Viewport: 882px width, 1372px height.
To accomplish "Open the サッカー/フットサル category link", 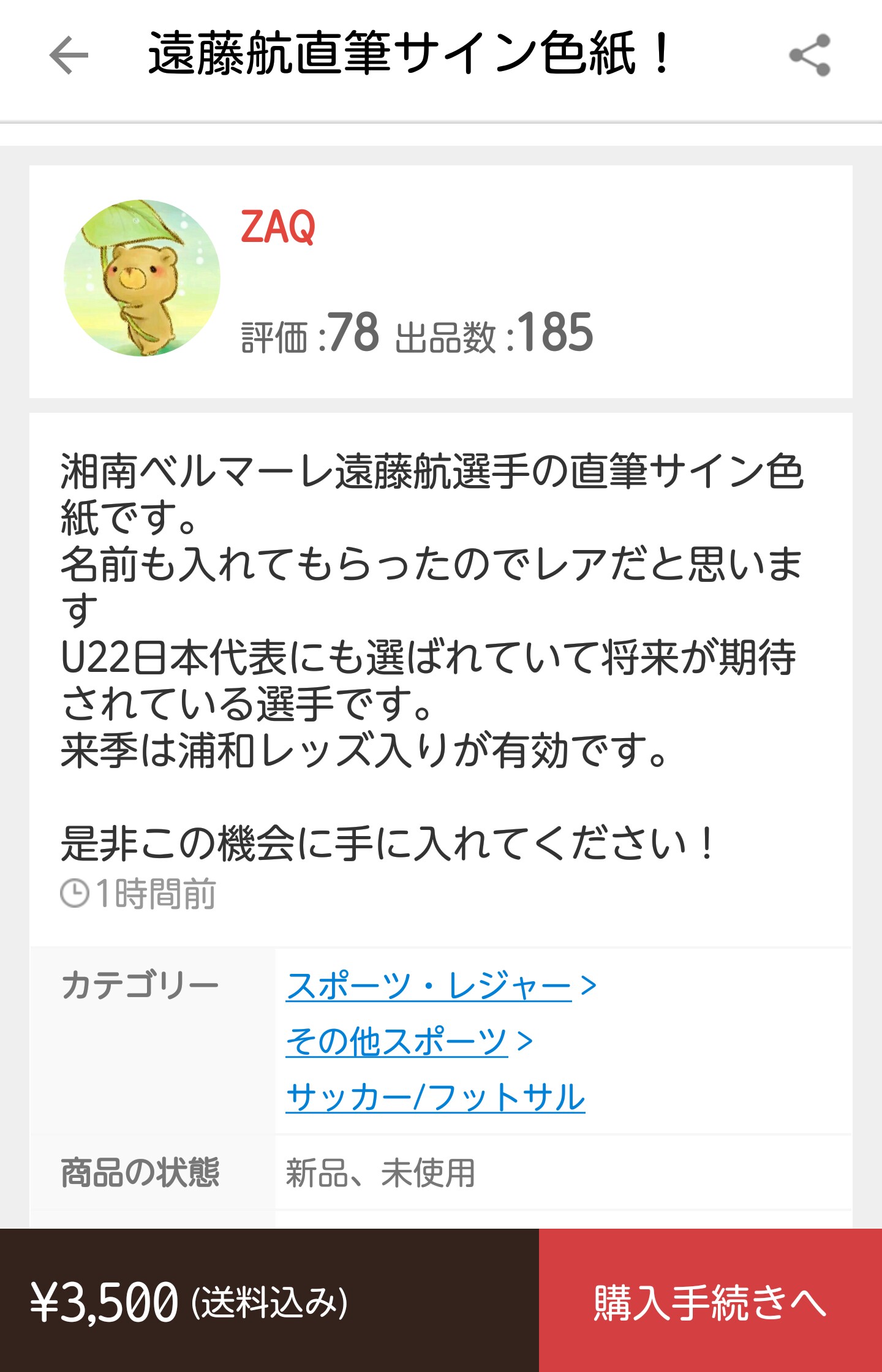I will tap(435, 1097).
